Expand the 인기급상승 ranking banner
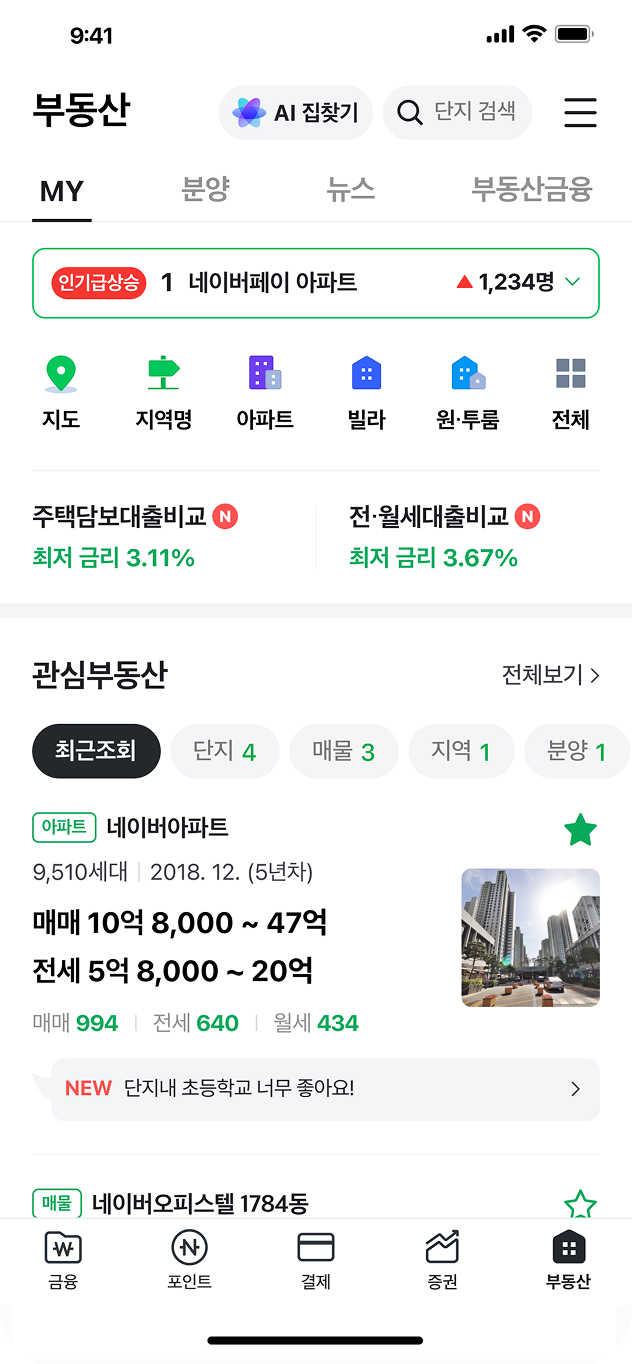 click(572, 283)
